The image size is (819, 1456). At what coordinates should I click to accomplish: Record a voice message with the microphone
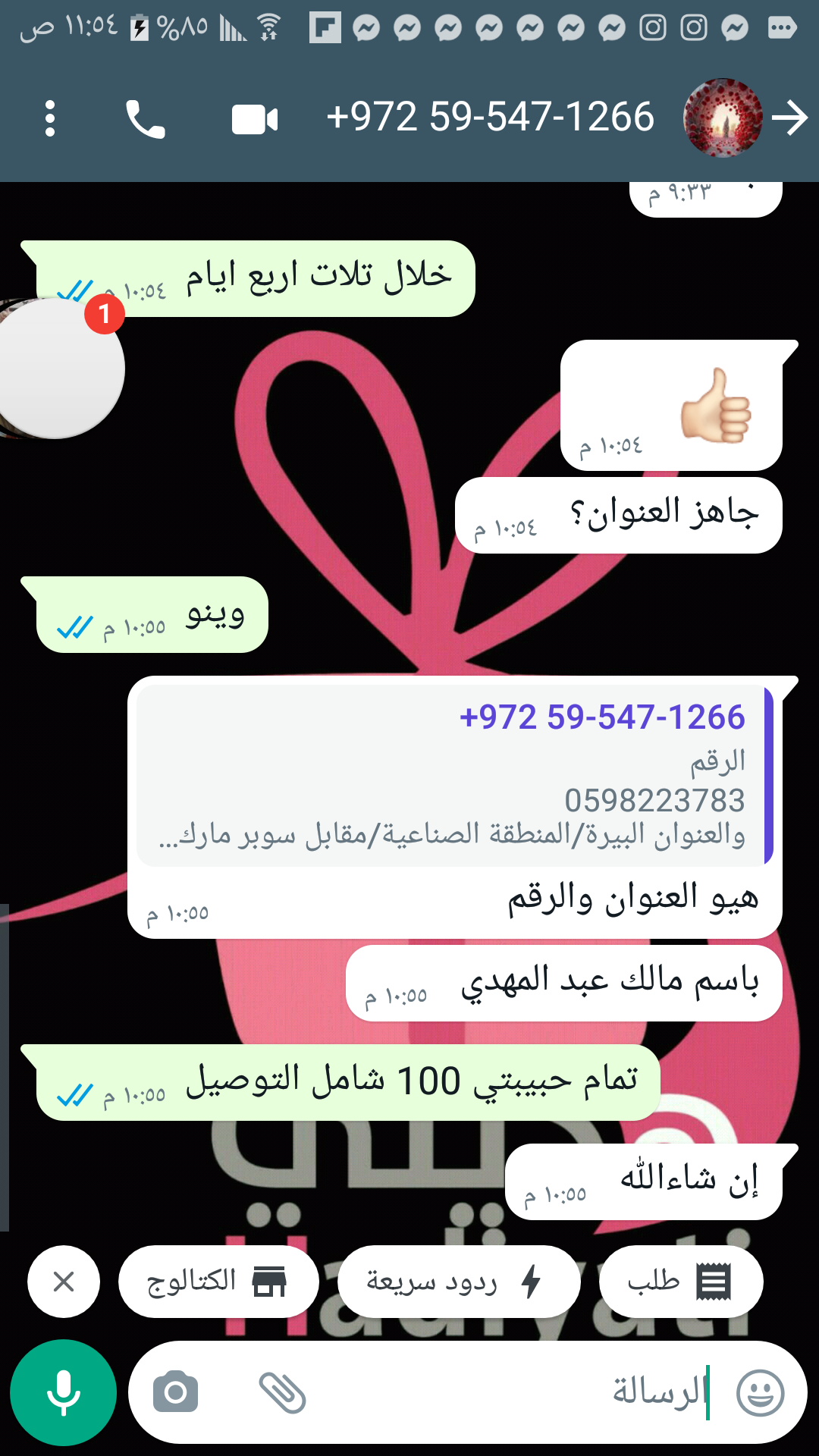[x=64, y=1392]
